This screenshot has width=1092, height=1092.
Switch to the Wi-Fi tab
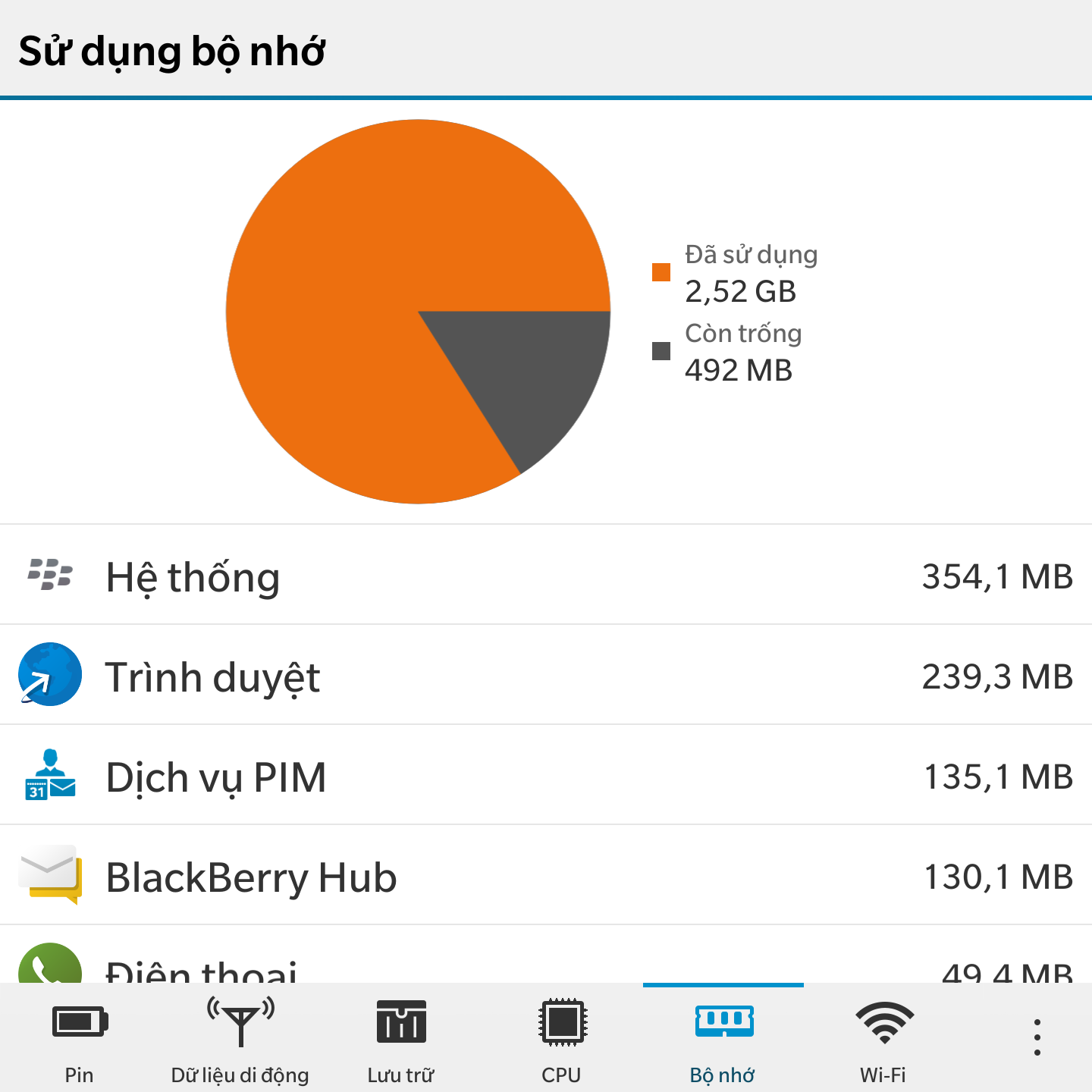coord(883,1039)
